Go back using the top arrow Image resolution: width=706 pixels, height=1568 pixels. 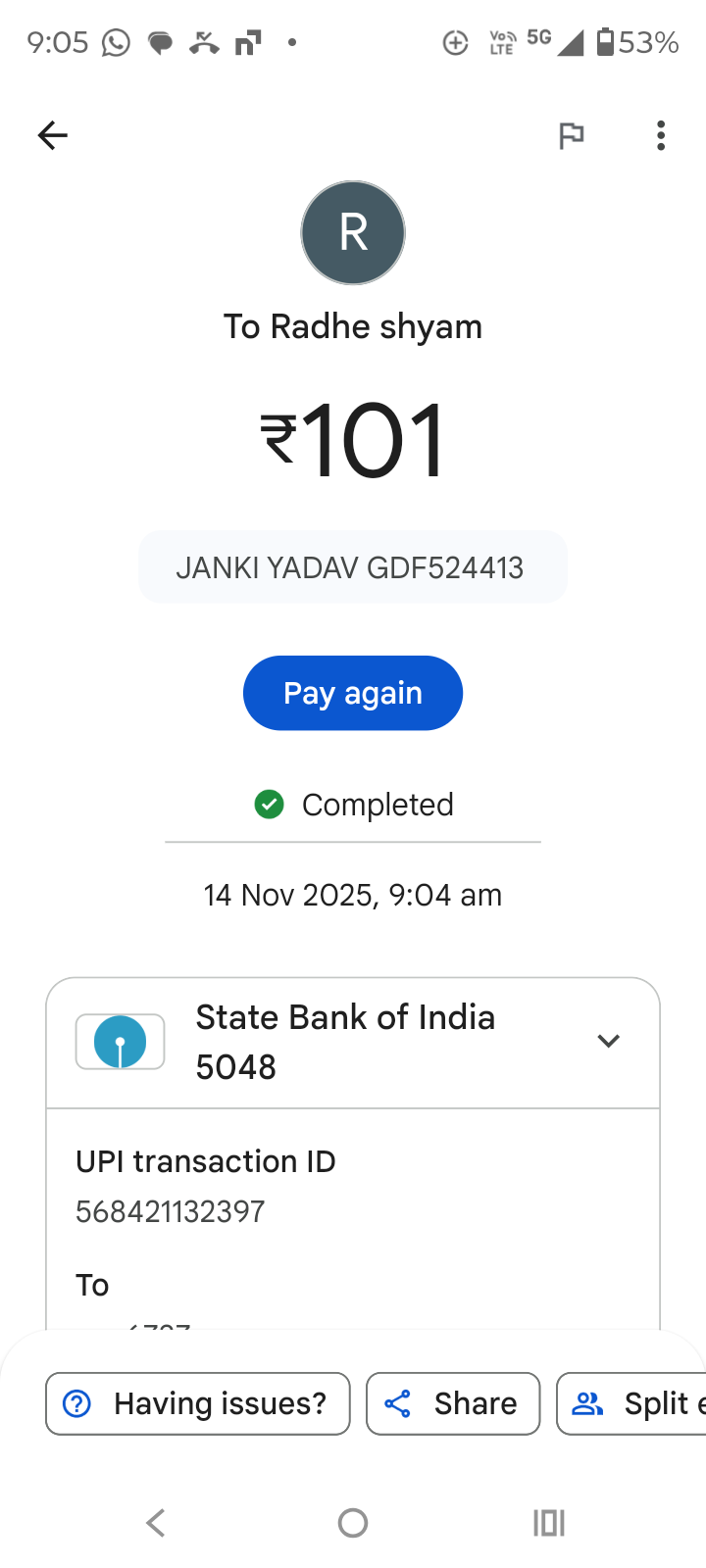coord(53,135)
